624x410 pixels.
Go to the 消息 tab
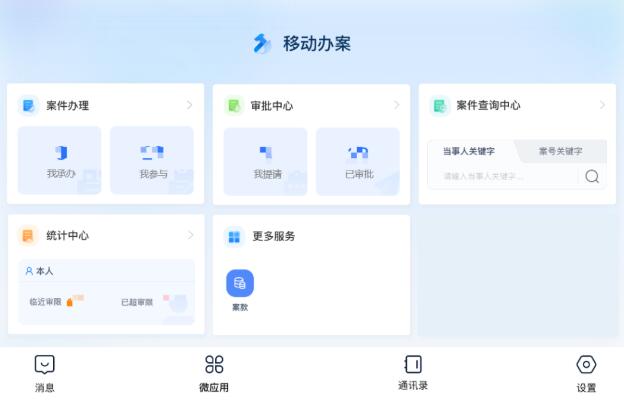coord(45,373)
